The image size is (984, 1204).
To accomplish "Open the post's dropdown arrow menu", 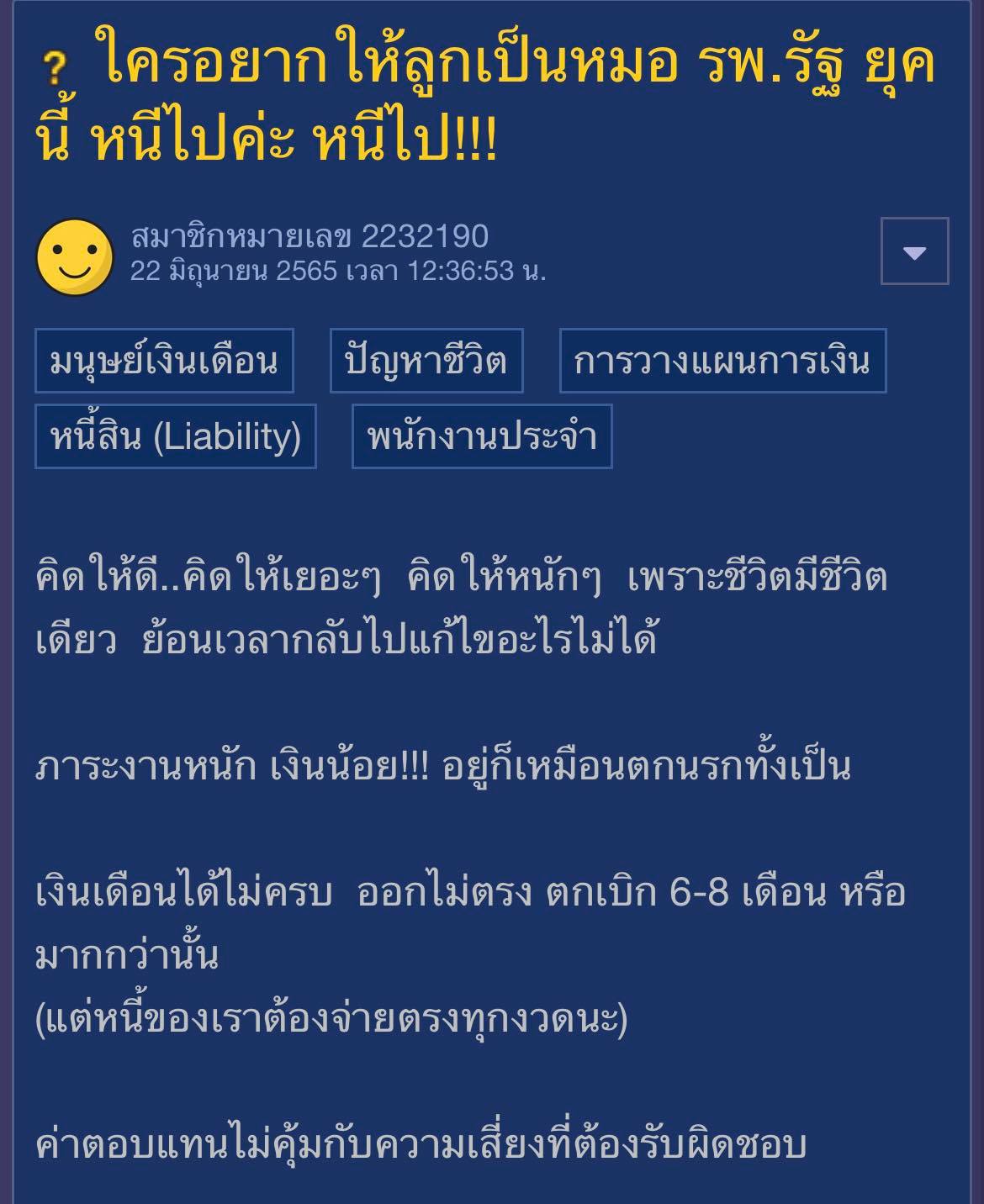I will coord(914,251).
